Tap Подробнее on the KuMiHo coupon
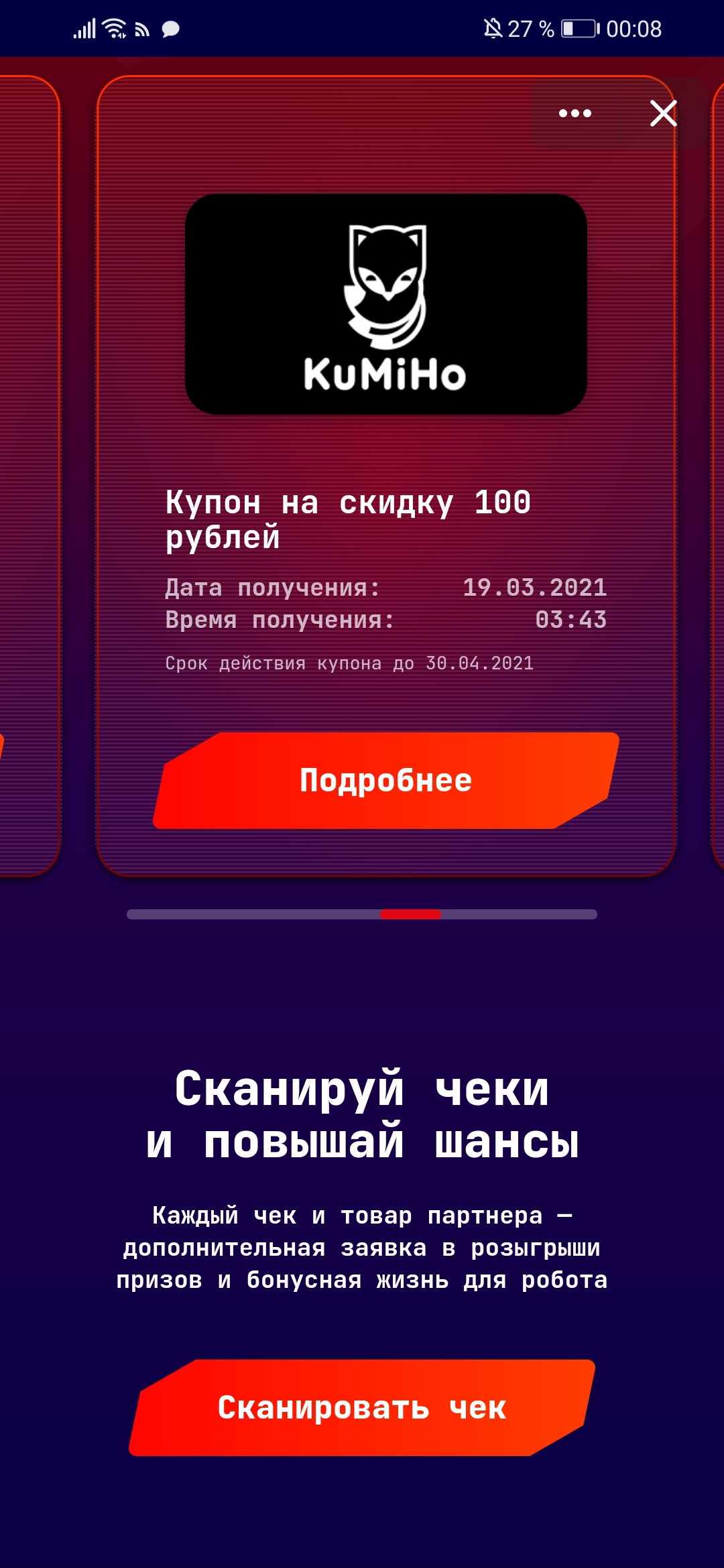The height and width of the screenshot is (1568, 724). coord(386,781)
